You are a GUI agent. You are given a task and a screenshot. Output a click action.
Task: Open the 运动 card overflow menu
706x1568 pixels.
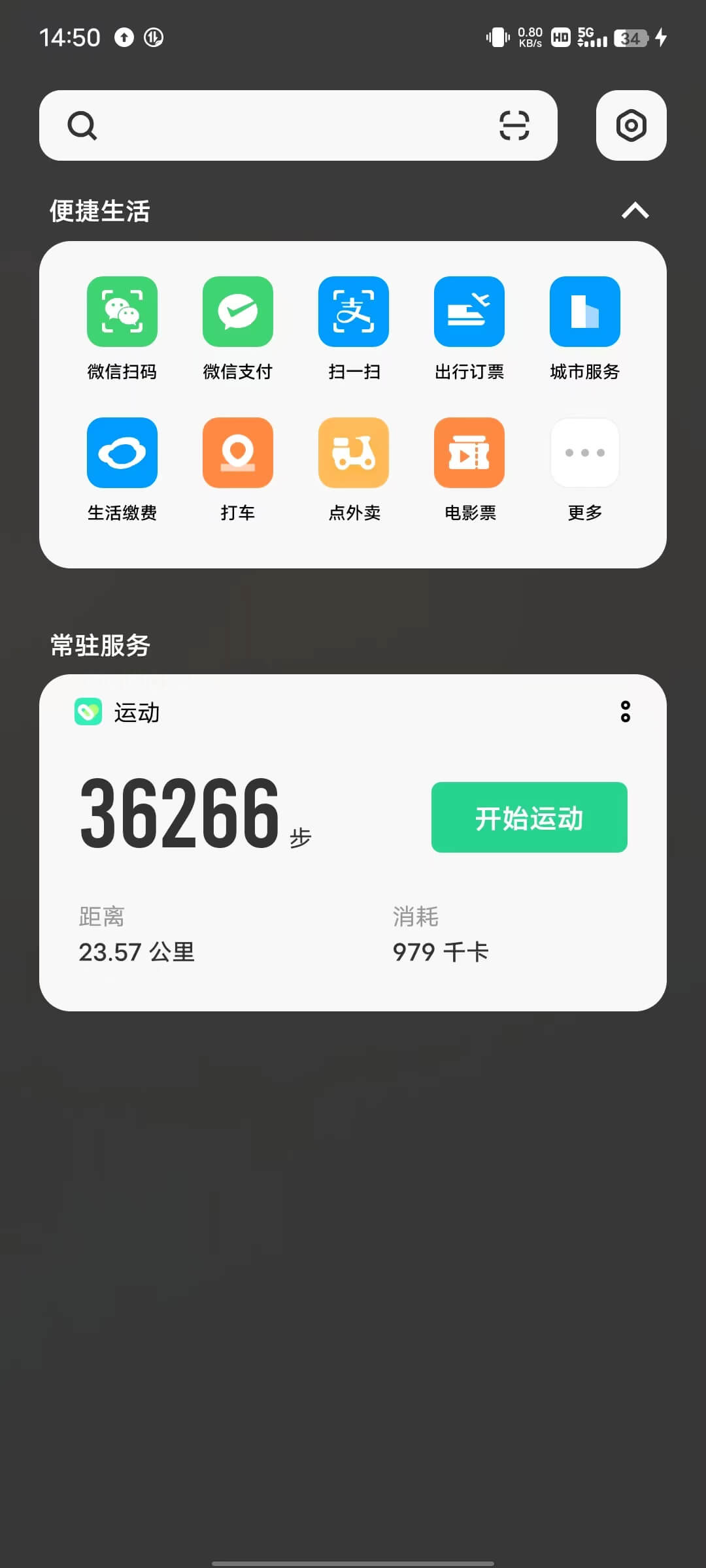[x=625, y=711]
